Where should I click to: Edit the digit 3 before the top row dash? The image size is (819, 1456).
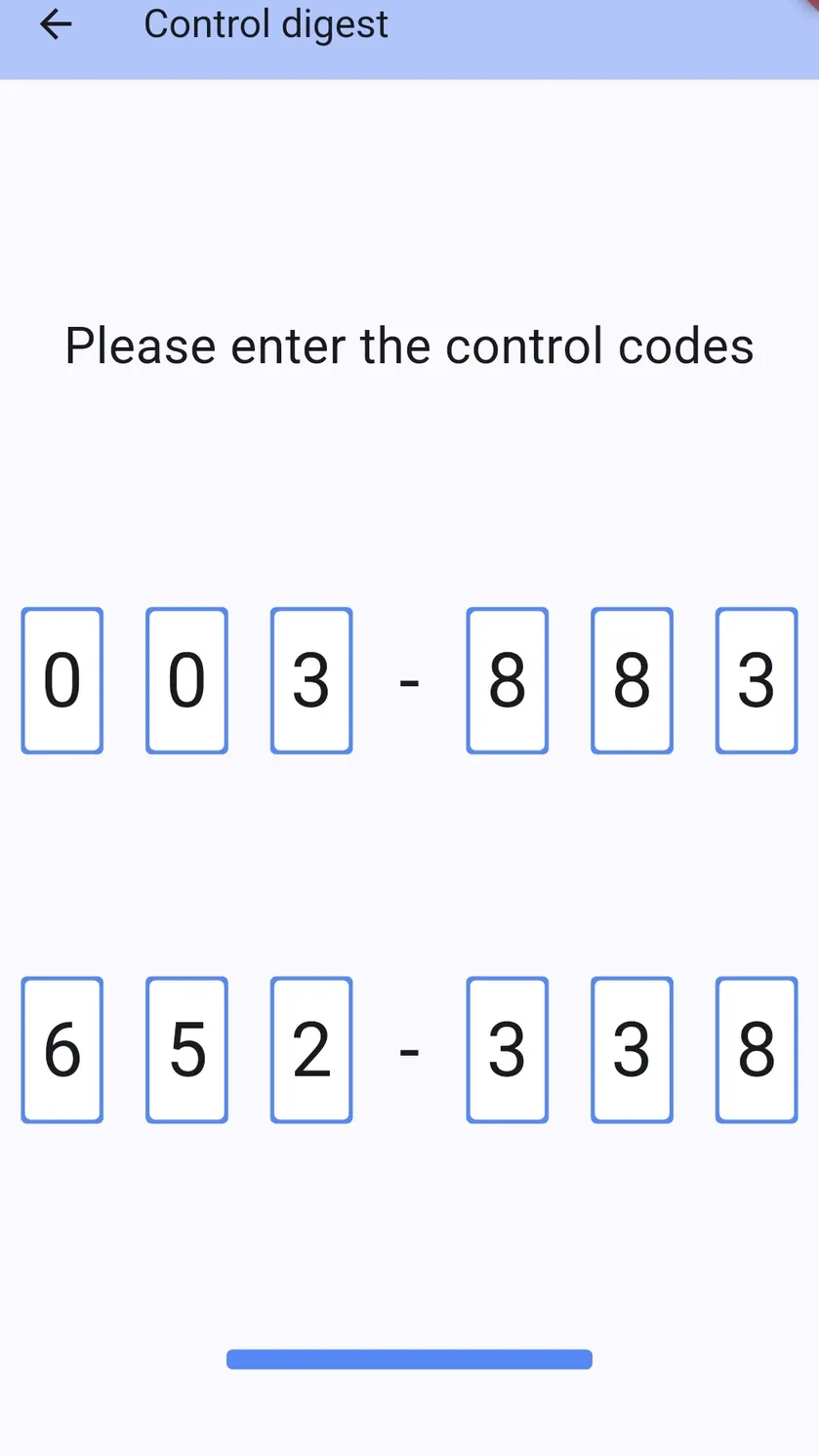pyautogui.click(x=311, y=680)
